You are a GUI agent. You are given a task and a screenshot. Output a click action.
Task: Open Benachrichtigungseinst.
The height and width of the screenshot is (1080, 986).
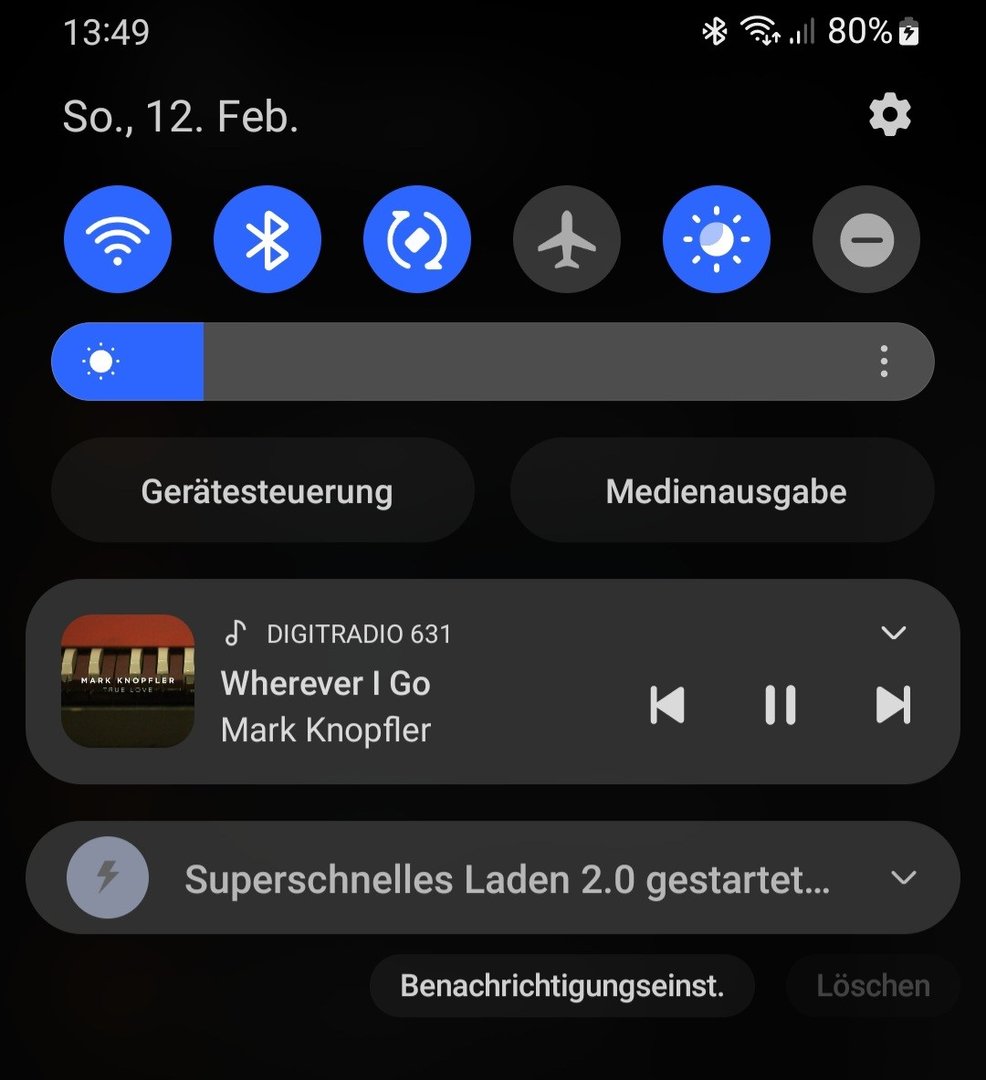(x=562, y=986)
